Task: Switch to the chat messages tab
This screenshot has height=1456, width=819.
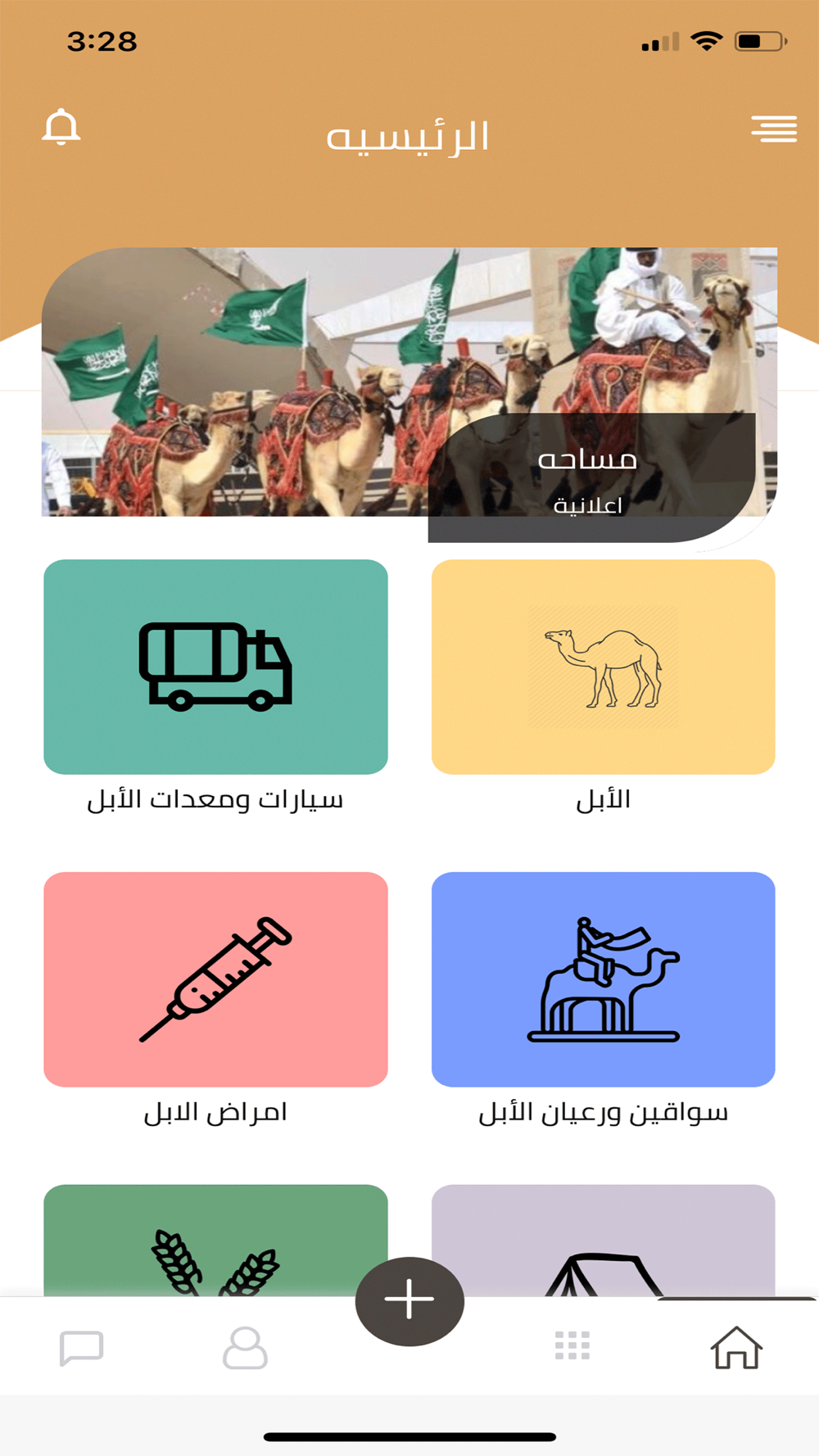Action: pos(82,1347)
